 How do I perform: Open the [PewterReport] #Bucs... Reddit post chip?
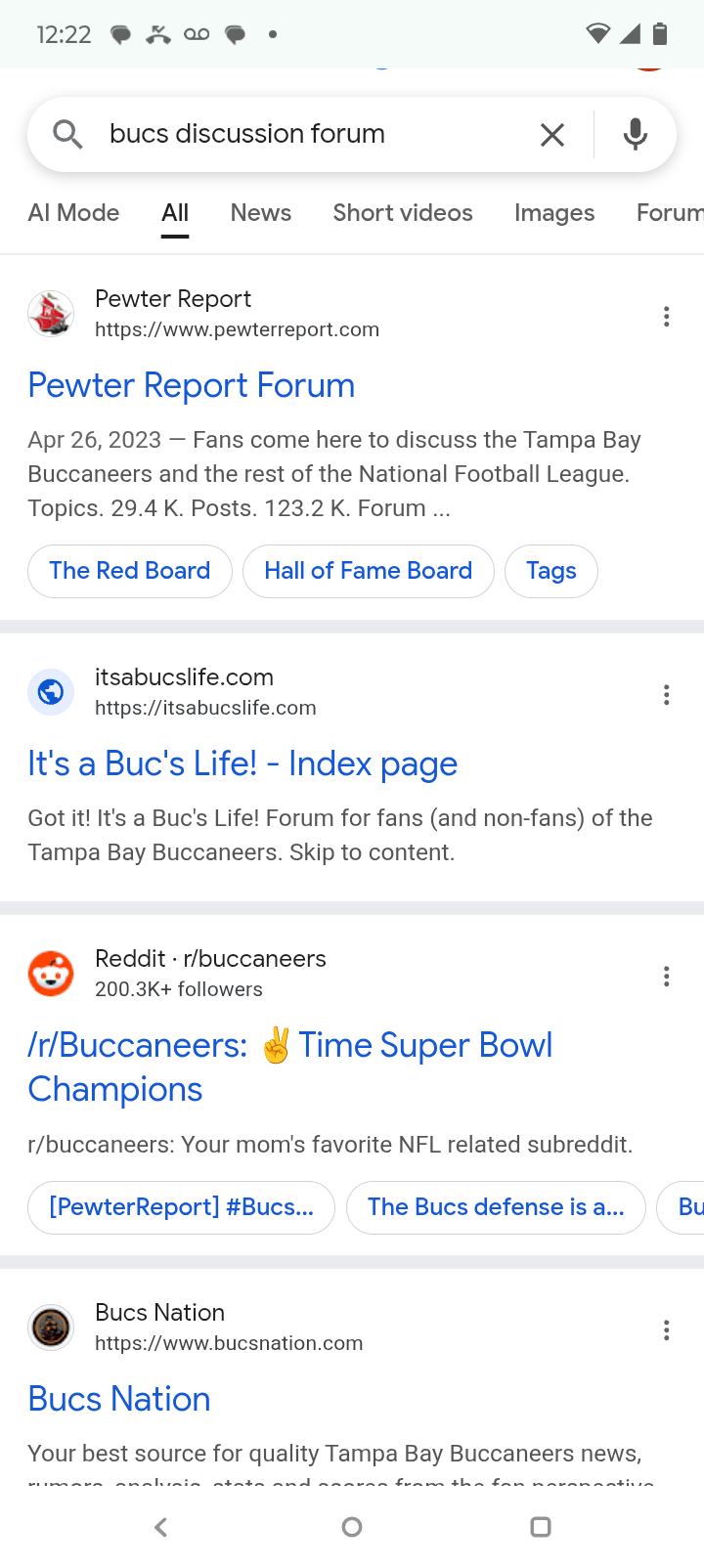pos(182,1207)
